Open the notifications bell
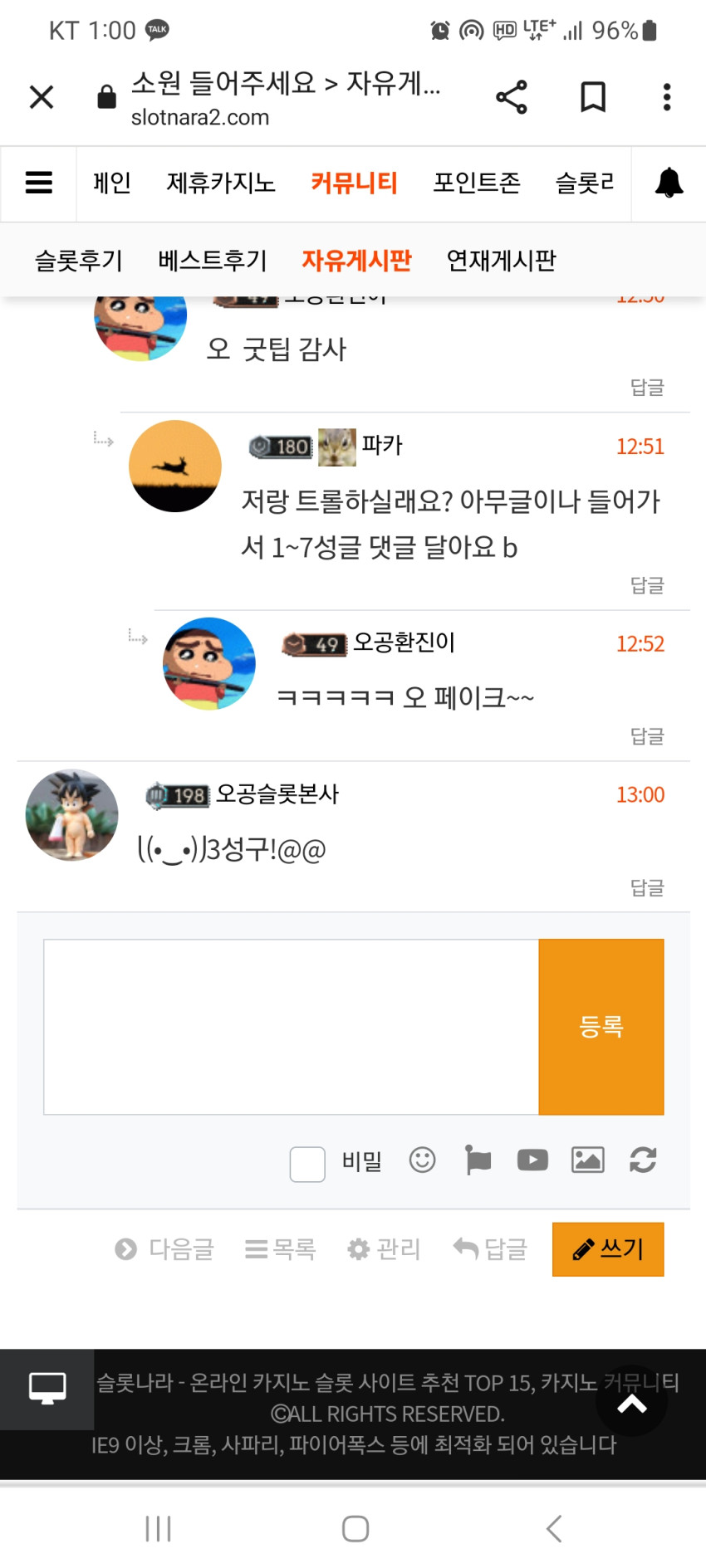The height and width of the screenshot is (1568, 706). [669, 183]
